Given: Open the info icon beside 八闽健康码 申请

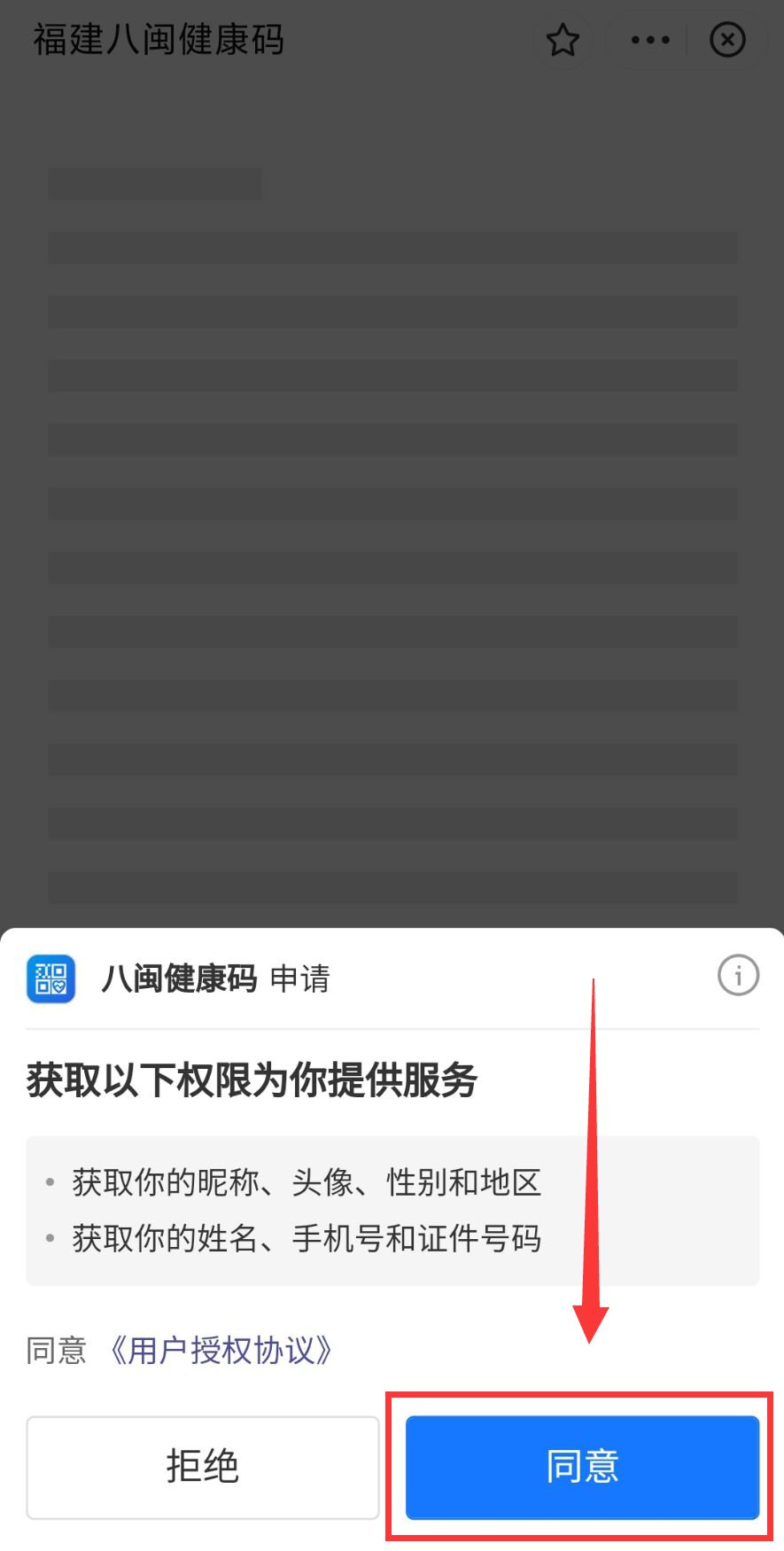Looking at the screenshot, I should point(738,976).
